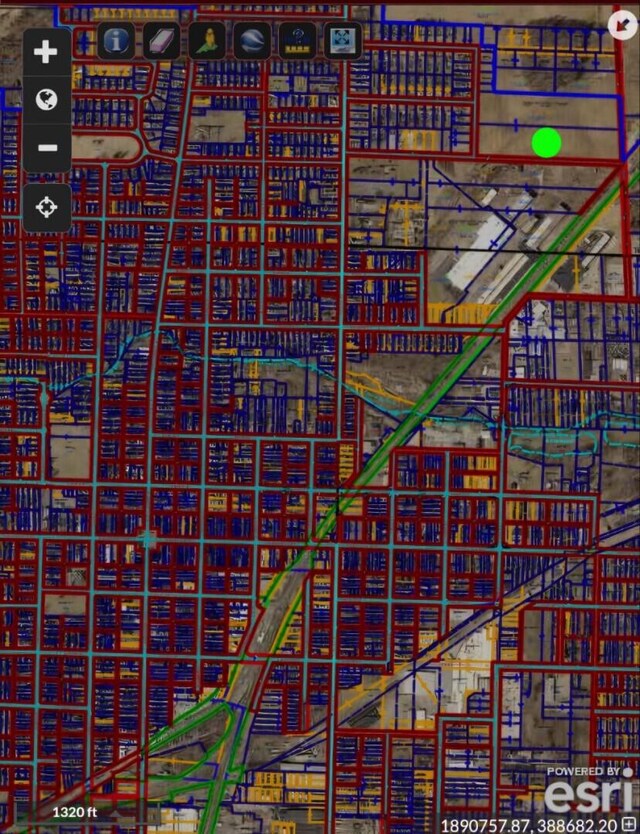Viewport: 640px width, 834px height.
Task: Expand coordinates with the plus icon
Action: pyautogui.click(x=629, y=826)
